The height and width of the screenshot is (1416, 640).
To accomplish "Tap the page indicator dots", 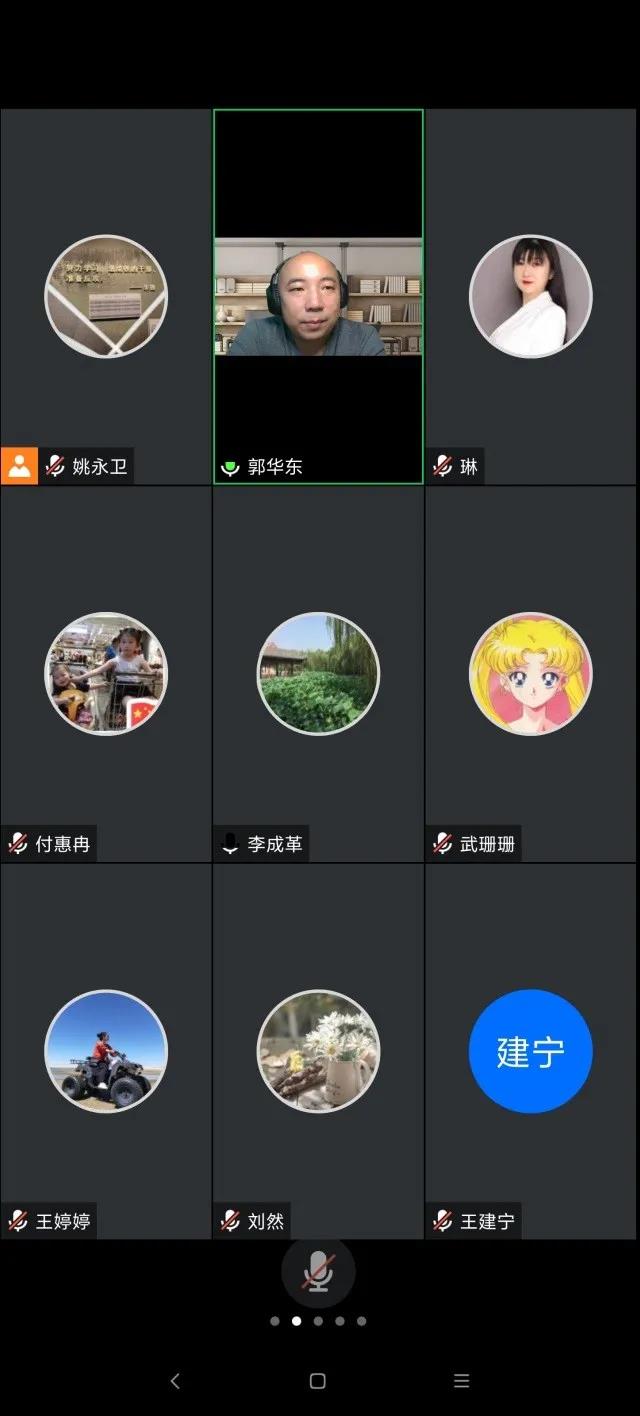I will click(x=318, y=1321).
